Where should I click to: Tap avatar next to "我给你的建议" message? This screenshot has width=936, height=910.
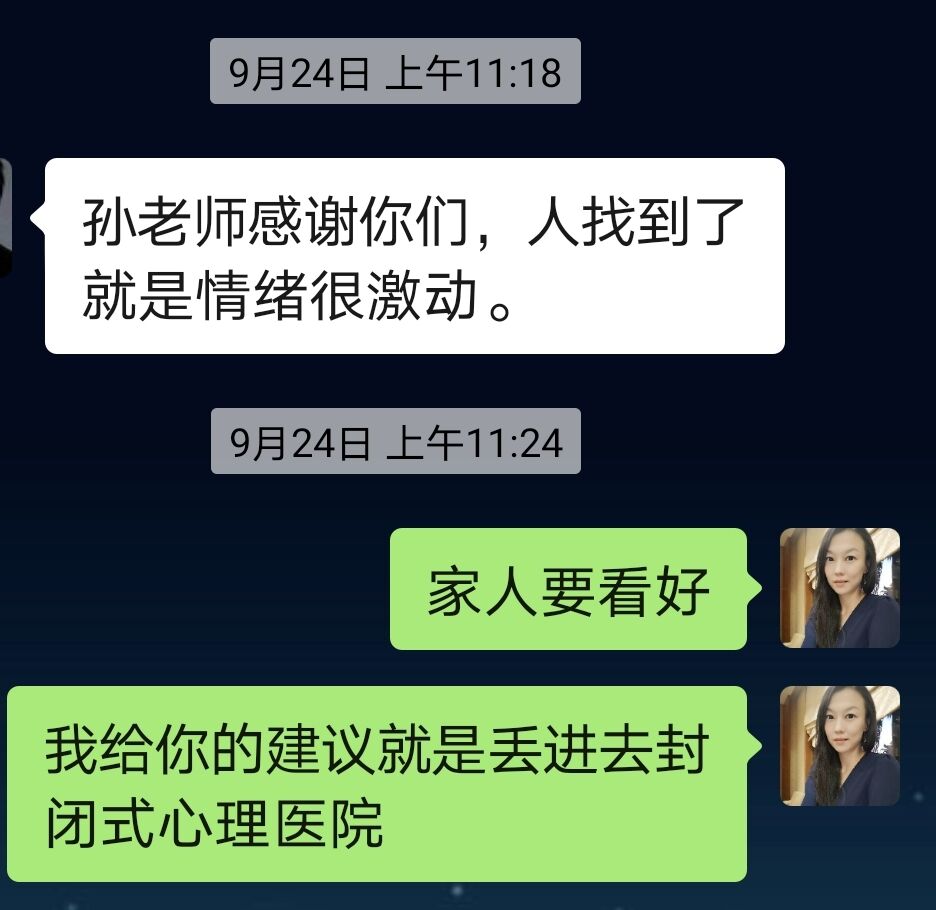pyautogui.click(x=839, y=746)
